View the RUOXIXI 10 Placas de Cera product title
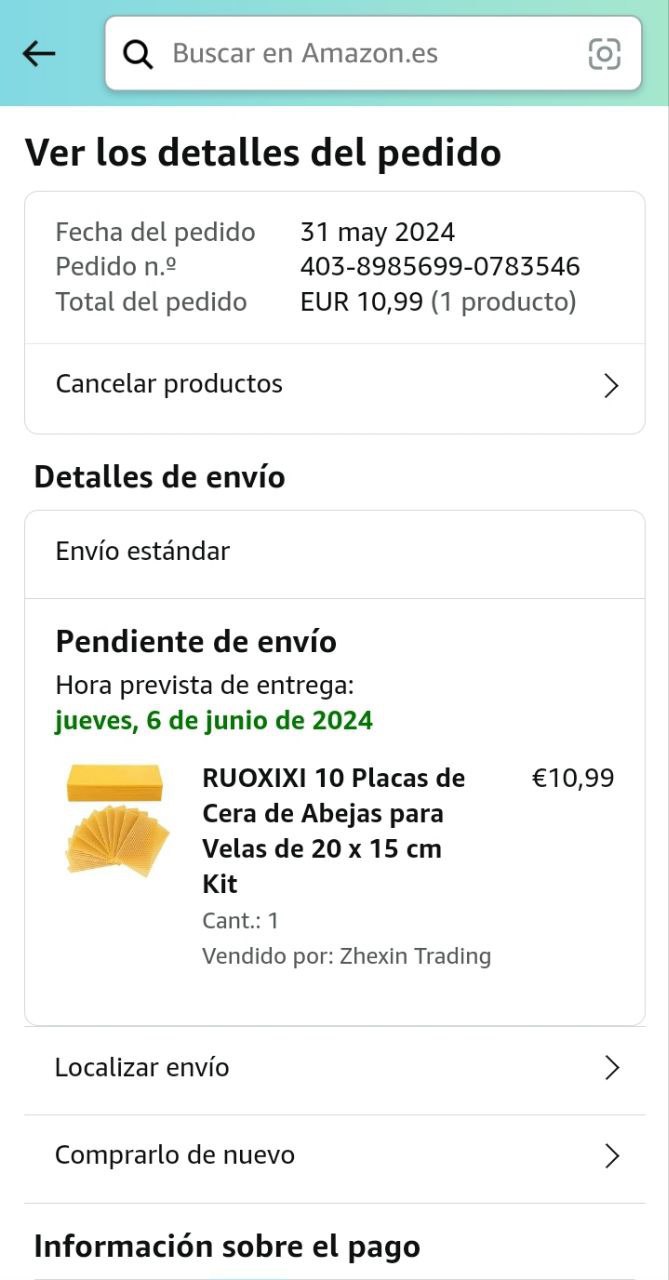This screenshot has height=1280, width=669. point(334,830)
